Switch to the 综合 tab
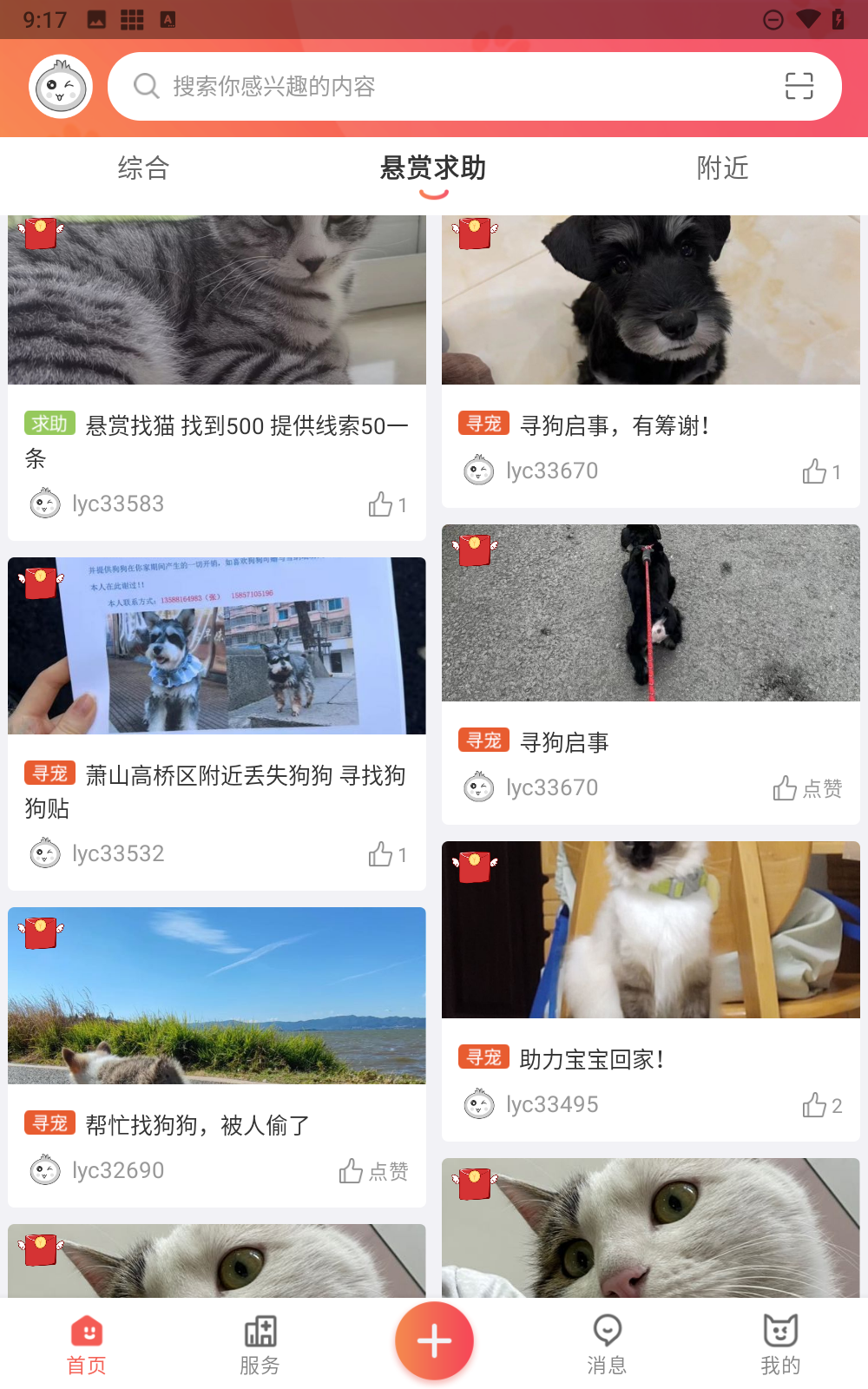Screen dimensions: 868x1389 click(142, 168)
